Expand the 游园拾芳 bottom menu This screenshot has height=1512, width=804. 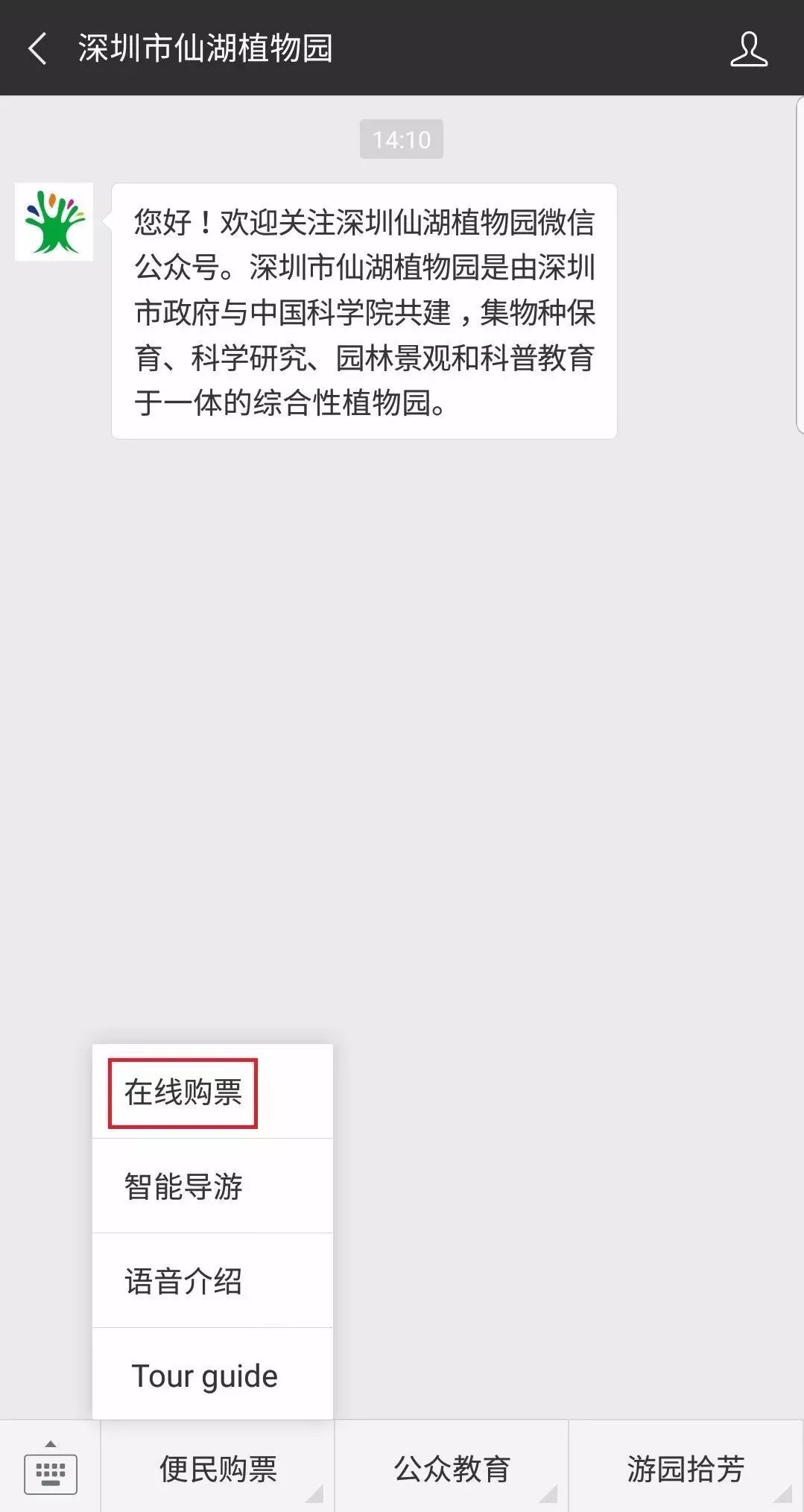[686, 1470]
